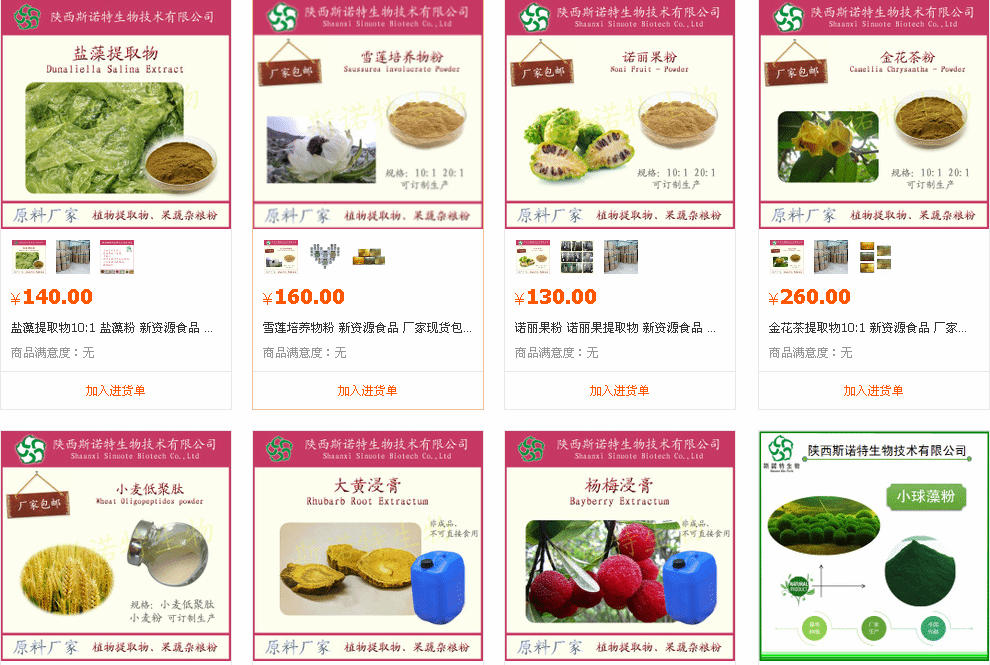This screenshot has width=990, height=665.
Task: Open the 大黄浸膏 product image
Action: click(368, 546)
